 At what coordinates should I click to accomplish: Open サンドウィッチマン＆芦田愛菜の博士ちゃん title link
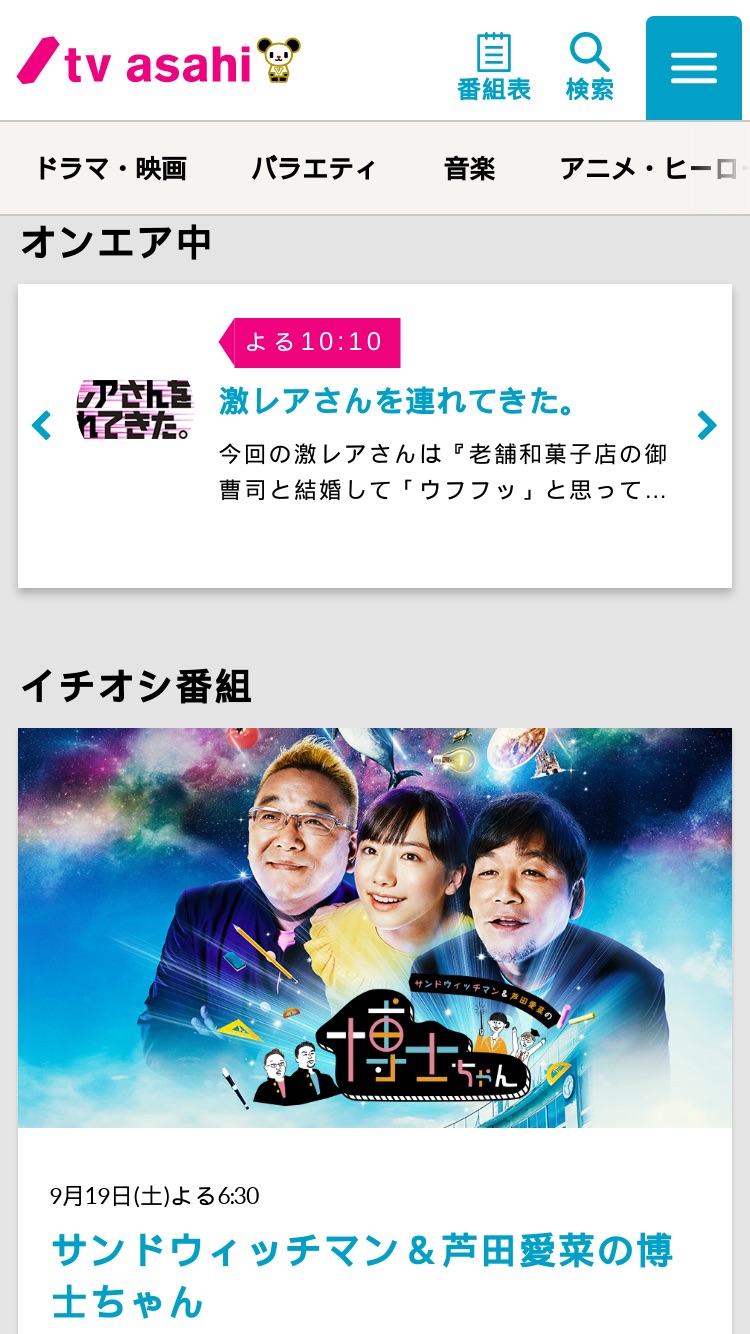click(363, 1275)
